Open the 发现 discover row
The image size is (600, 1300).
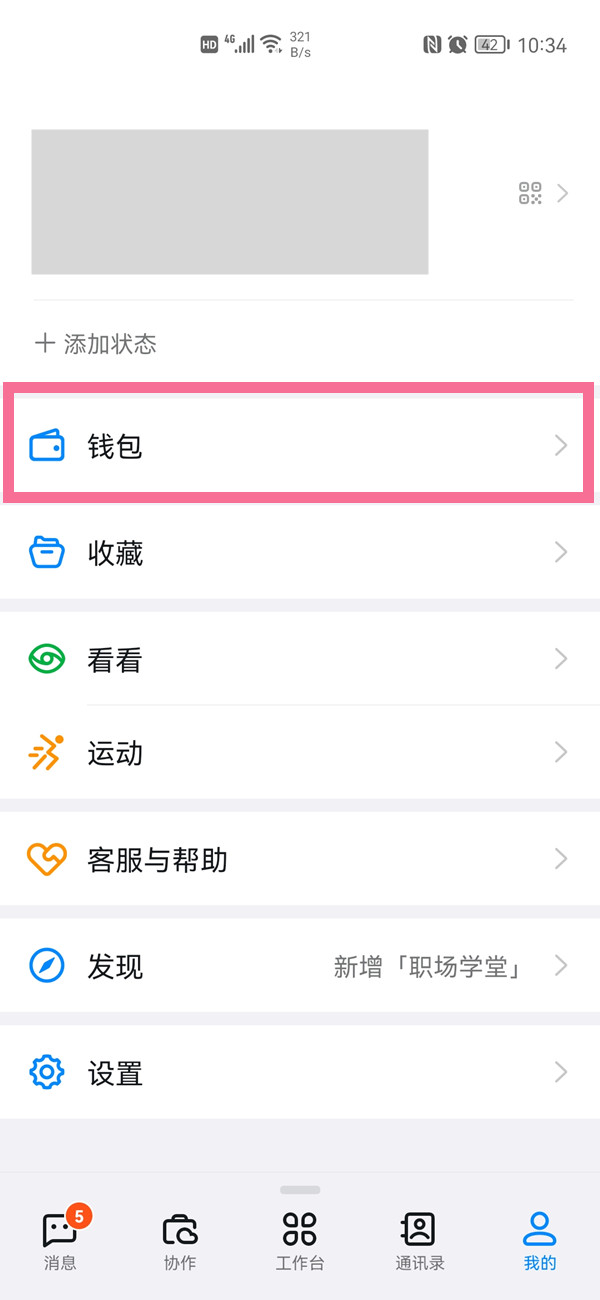coord(298,966)
